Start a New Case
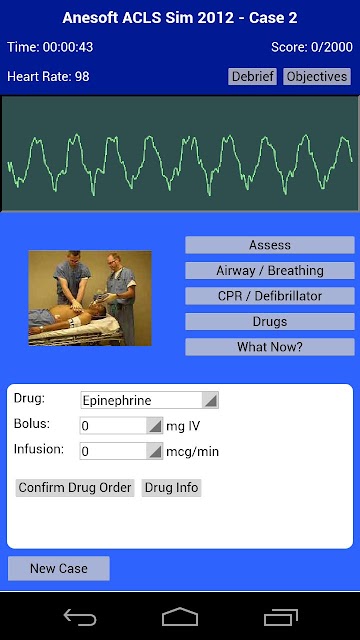The height and width of the screenshot is (640, 360). (59, 568)
